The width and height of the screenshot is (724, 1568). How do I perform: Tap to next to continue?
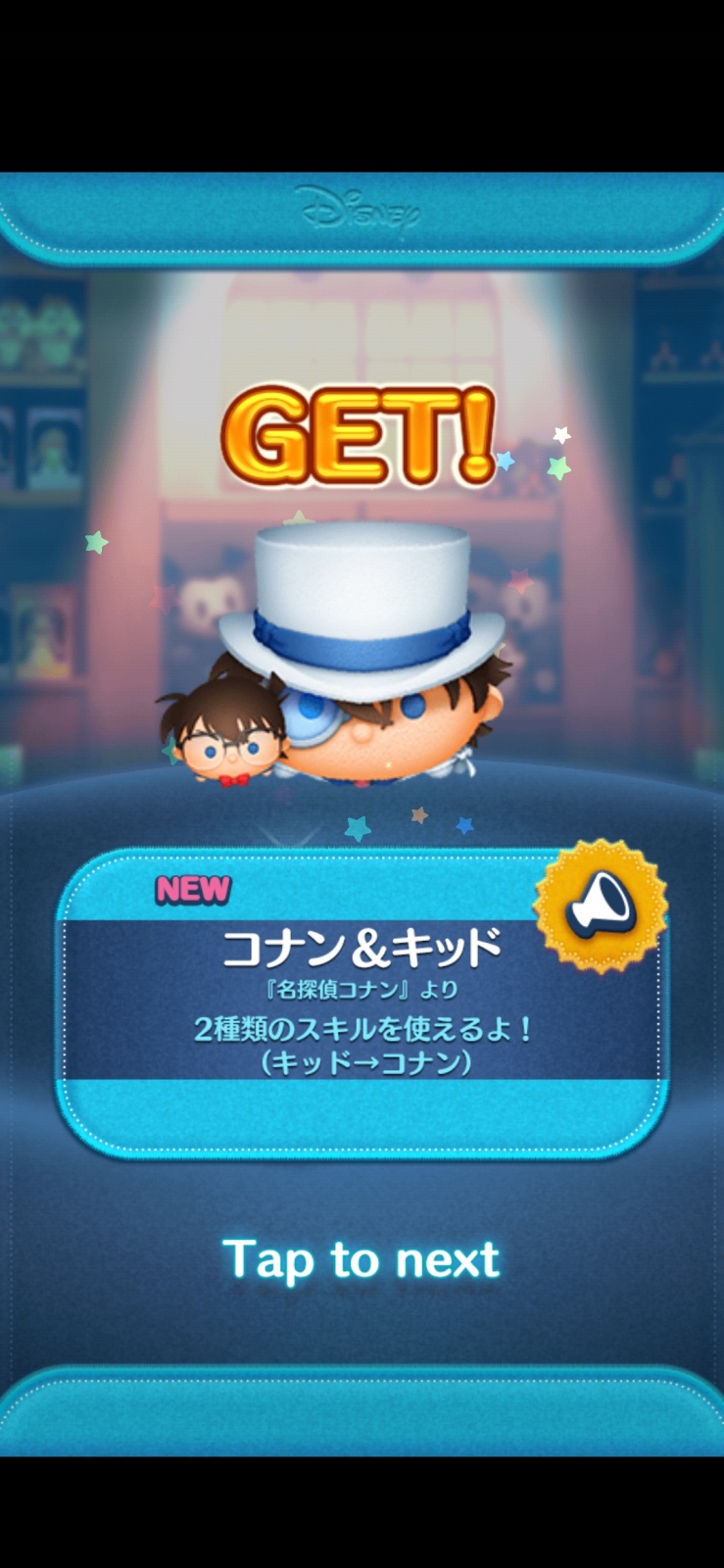pos(361,1259)
